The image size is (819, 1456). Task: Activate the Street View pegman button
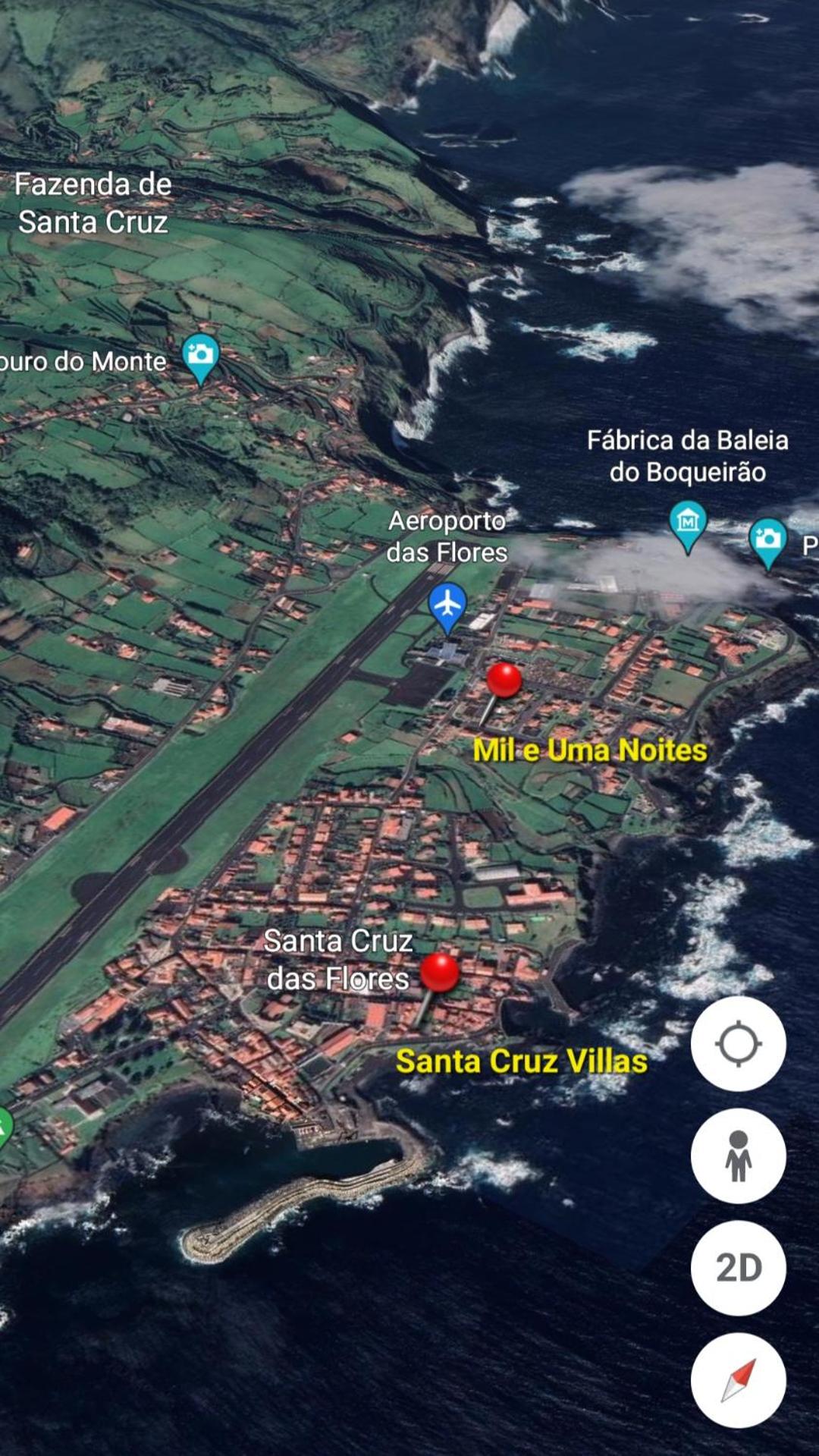pos(738,1156)
